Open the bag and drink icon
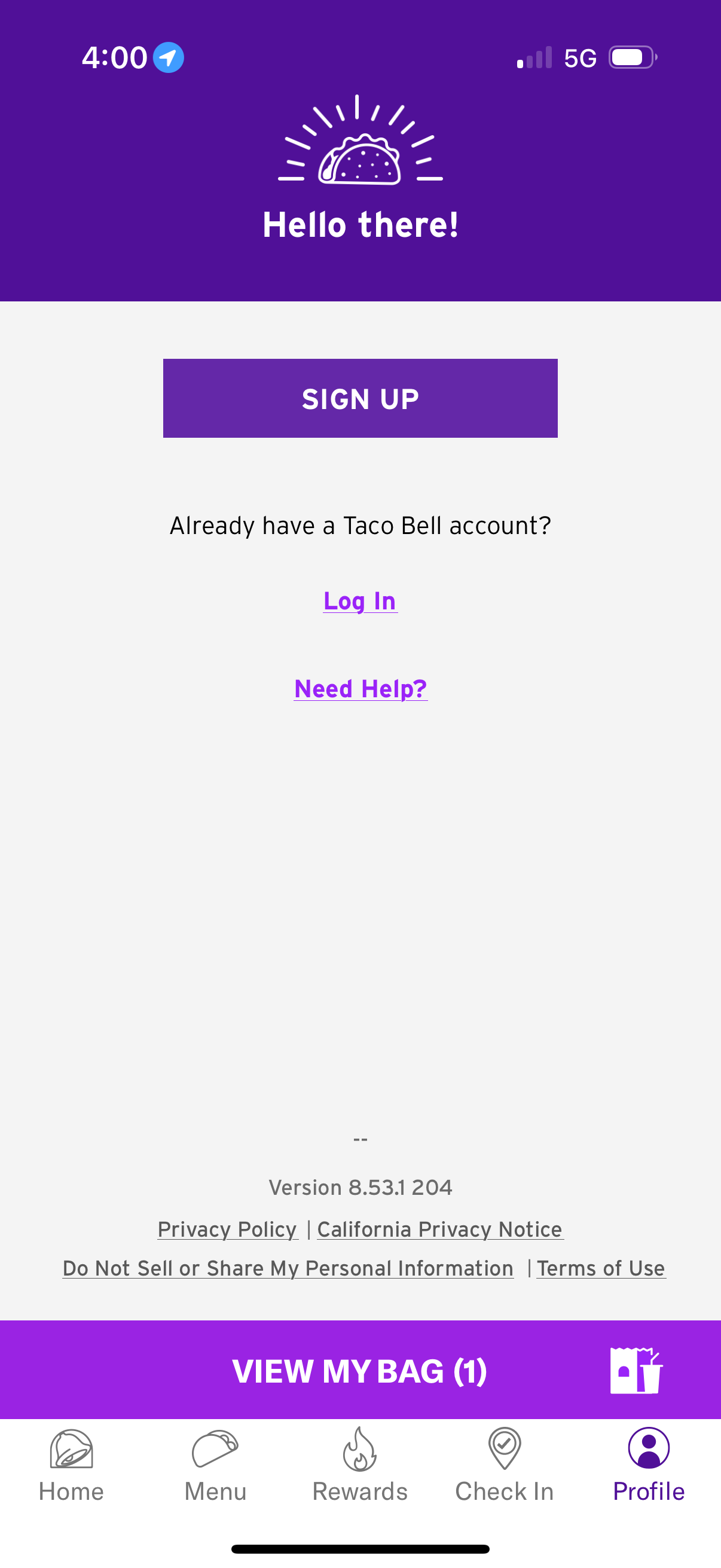Screen dimensions: 721x1568 (x=637, y=1372)
